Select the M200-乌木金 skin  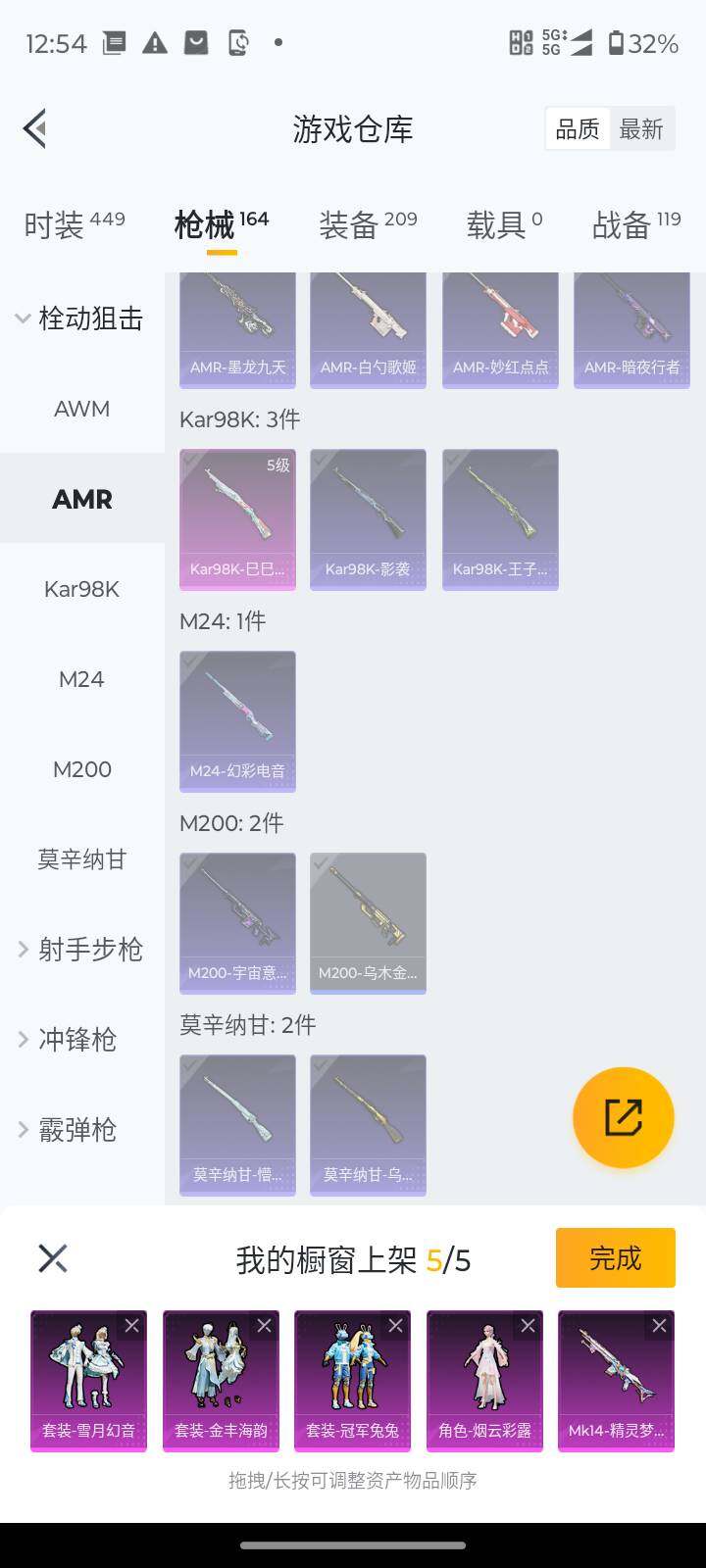click(368, 923)
